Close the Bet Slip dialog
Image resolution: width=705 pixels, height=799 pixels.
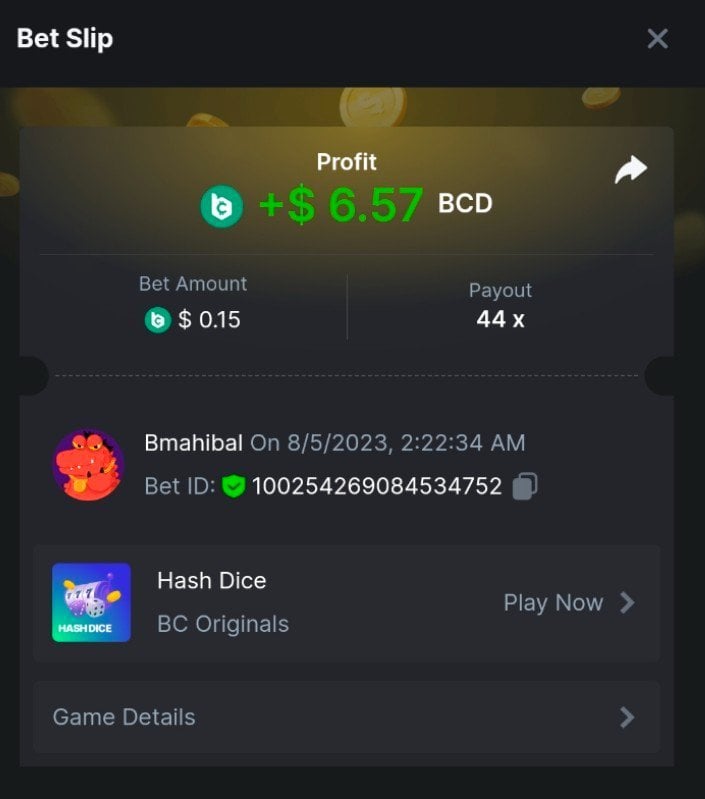[657, 39]
